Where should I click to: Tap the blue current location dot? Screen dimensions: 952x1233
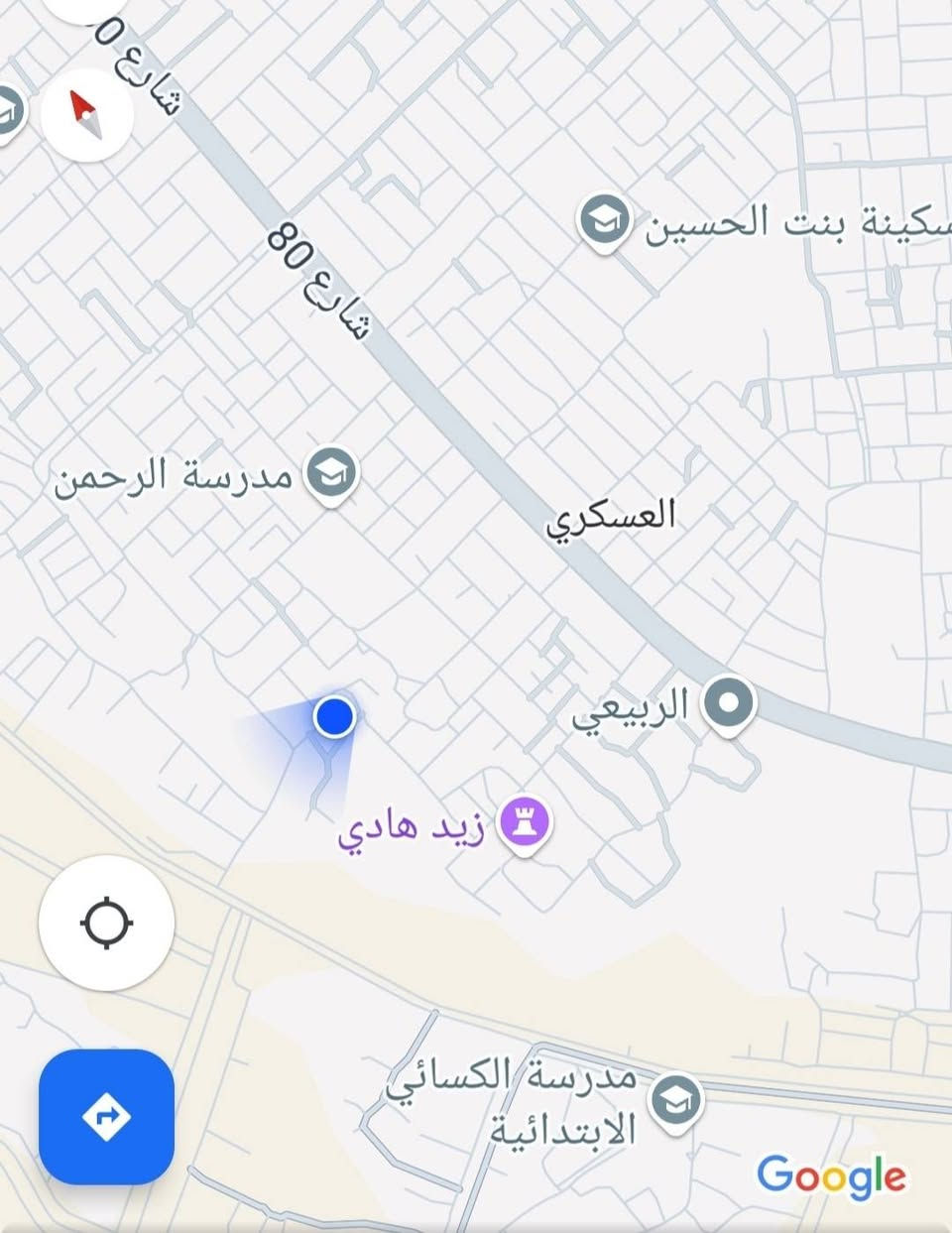click(x=335, y=716)
